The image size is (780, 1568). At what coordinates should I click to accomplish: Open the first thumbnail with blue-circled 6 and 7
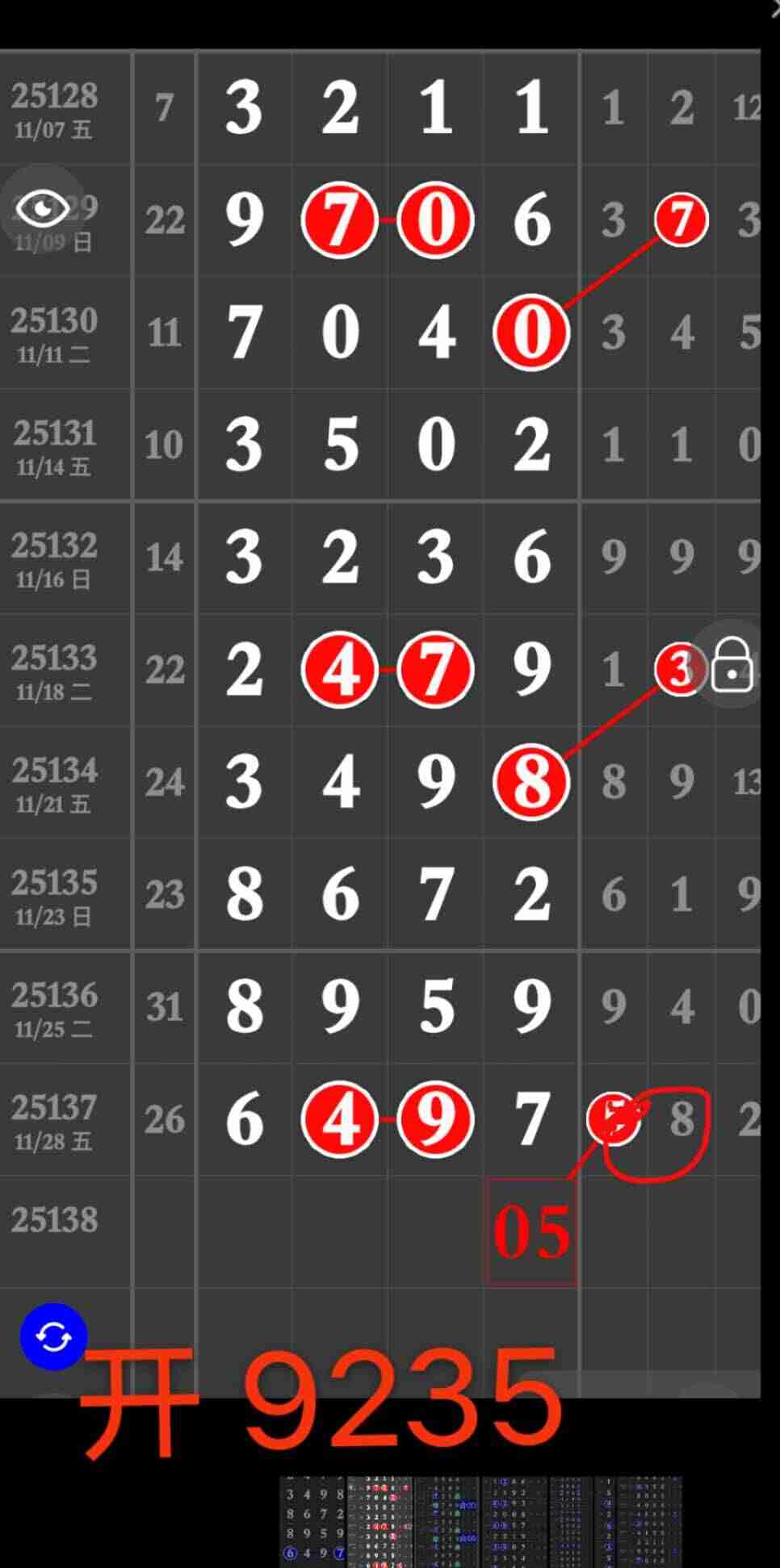313,1522
